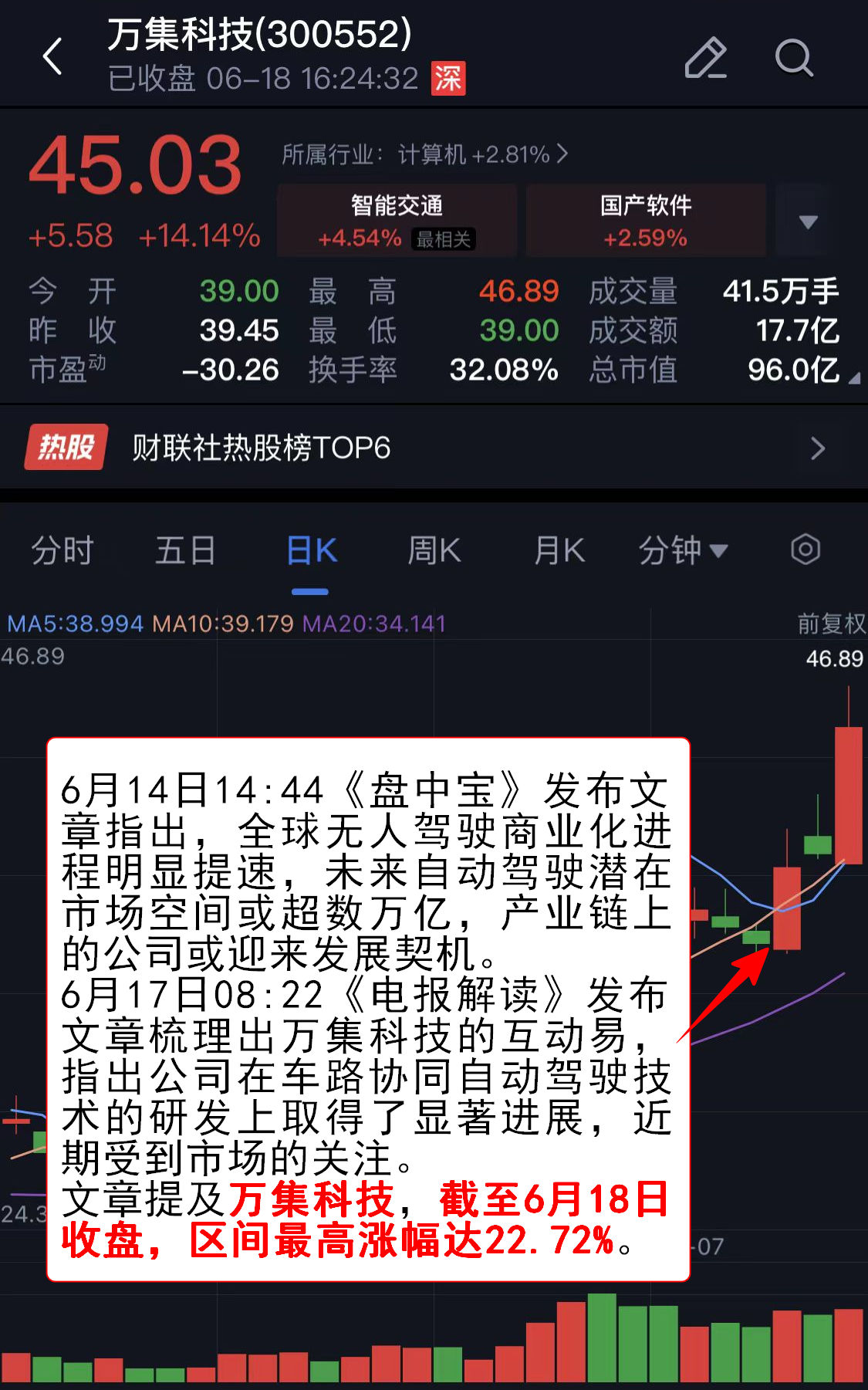Open stock search magnifier
The height and width of the screenshot is (1390, 868).
click(793, 58)
